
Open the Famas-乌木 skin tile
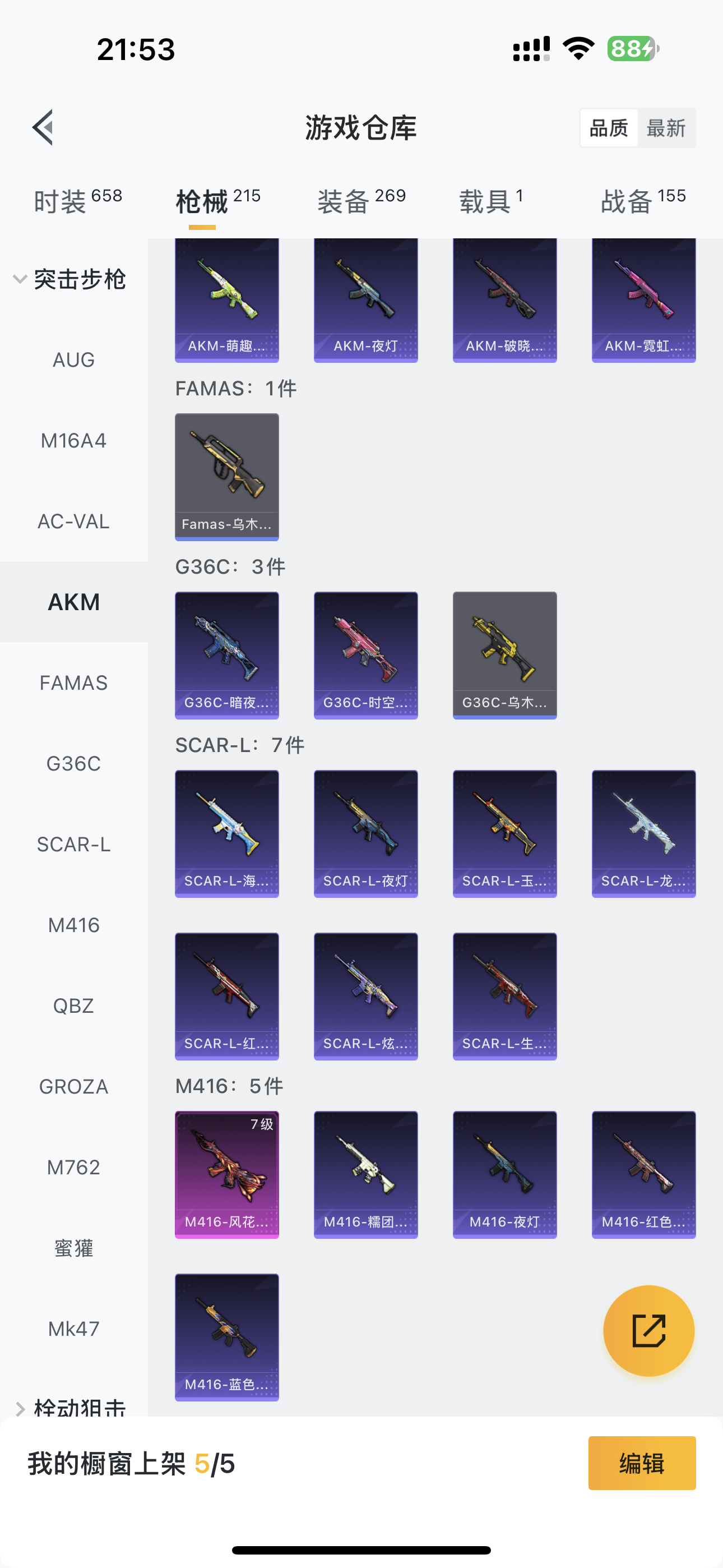click(x=227, y=477)
